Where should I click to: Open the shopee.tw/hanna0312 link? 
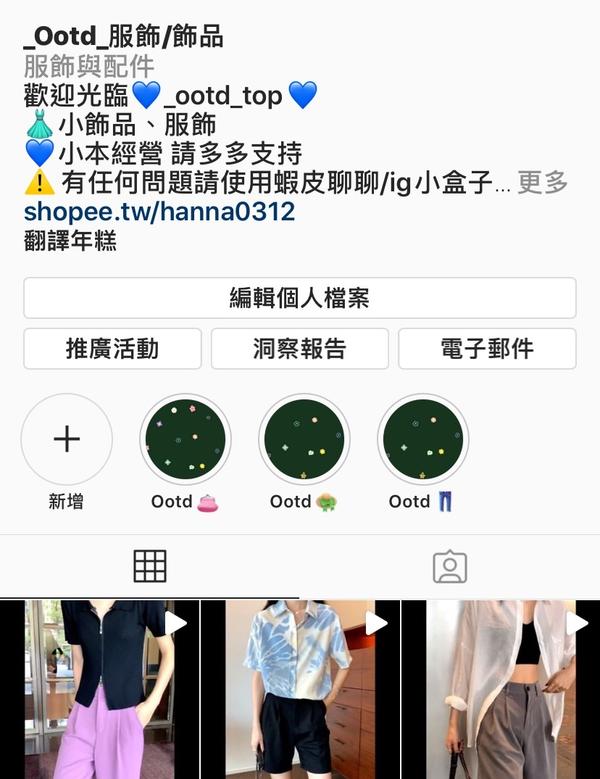[x=159, y=212]
